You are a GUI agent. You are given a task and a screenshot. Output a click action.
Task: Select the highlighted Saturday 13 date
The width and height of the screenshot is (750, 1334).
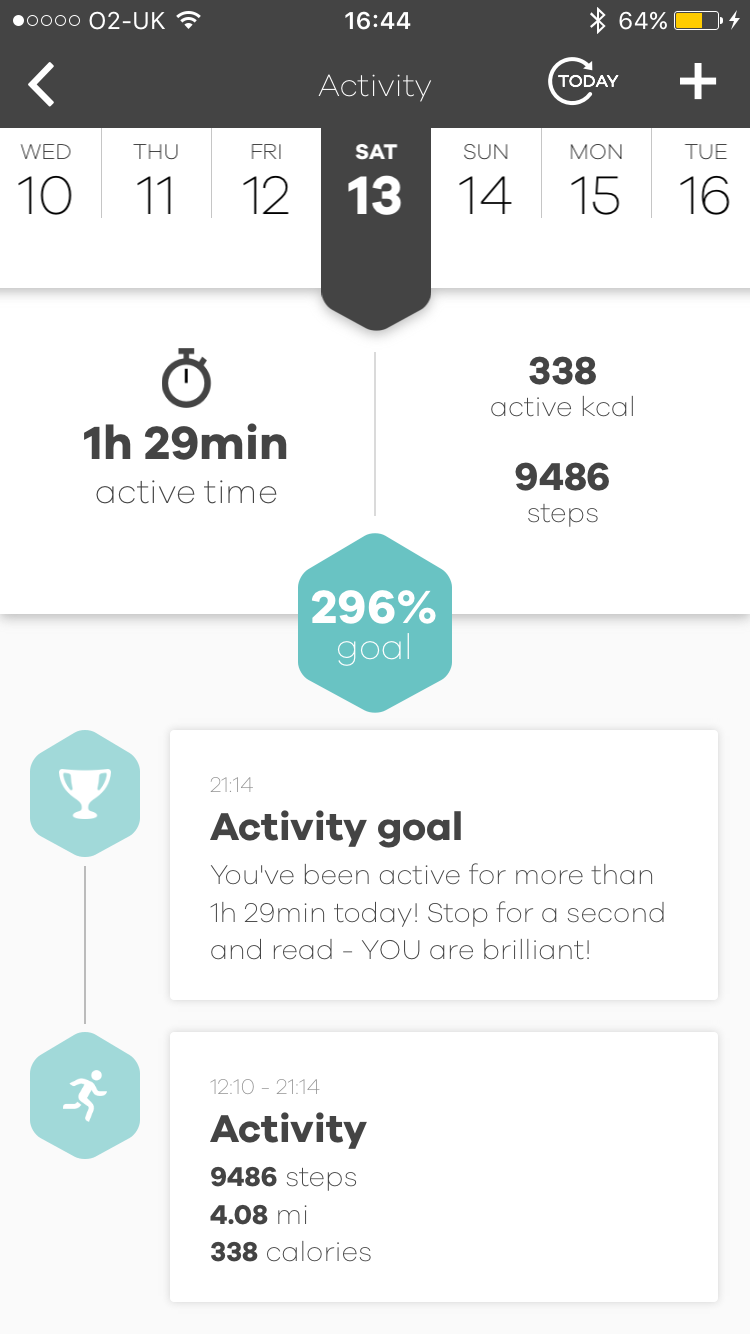[x=376, y=182]
